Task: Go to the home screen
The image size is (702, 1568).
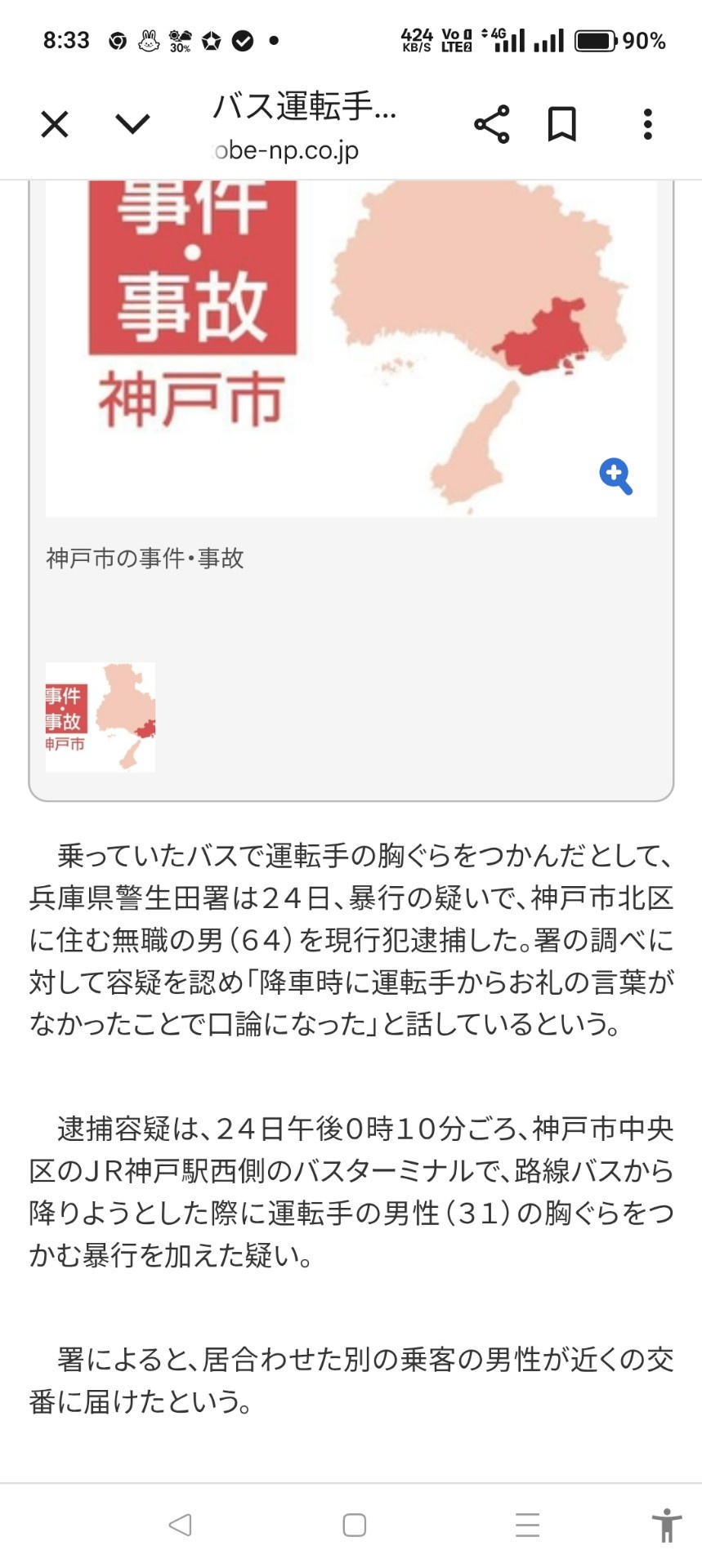Action: pyautogui.click(x=354, y=1525)
